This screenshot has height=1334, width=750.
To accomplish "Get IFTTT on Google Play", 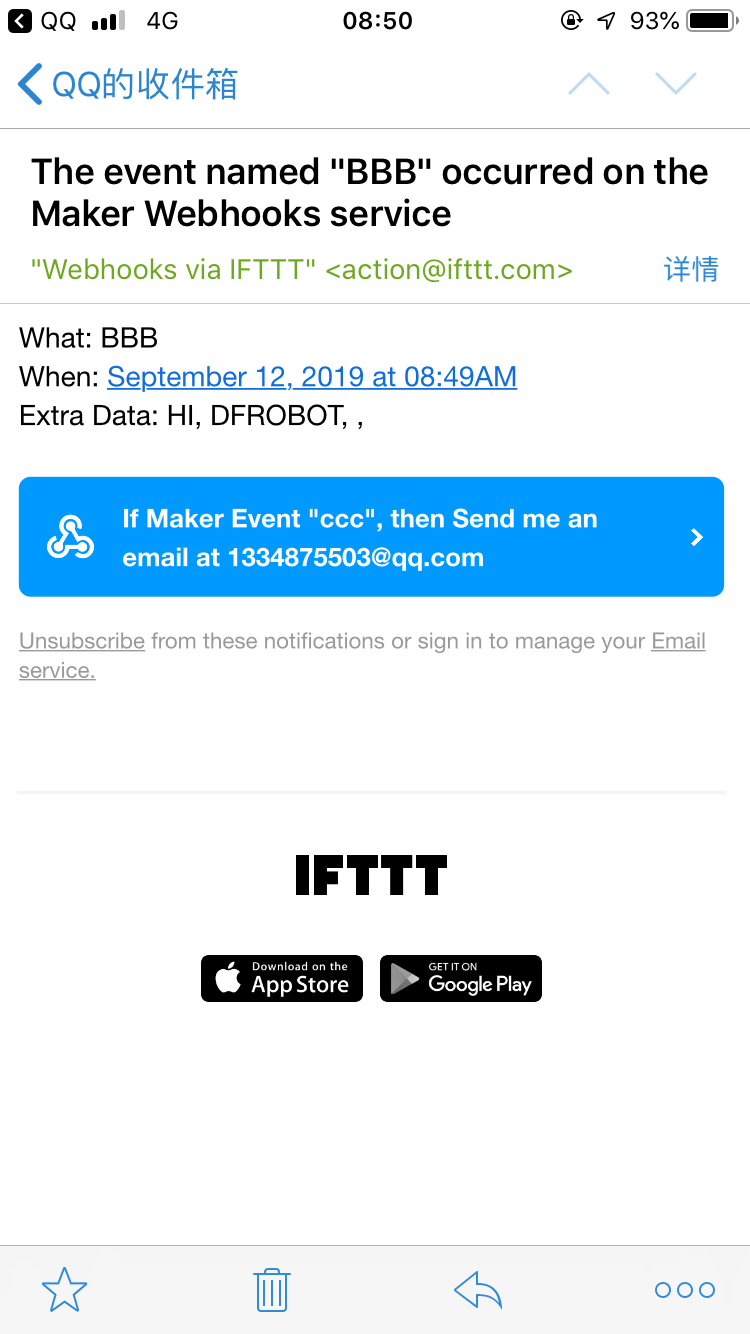I will coord(461,978).
